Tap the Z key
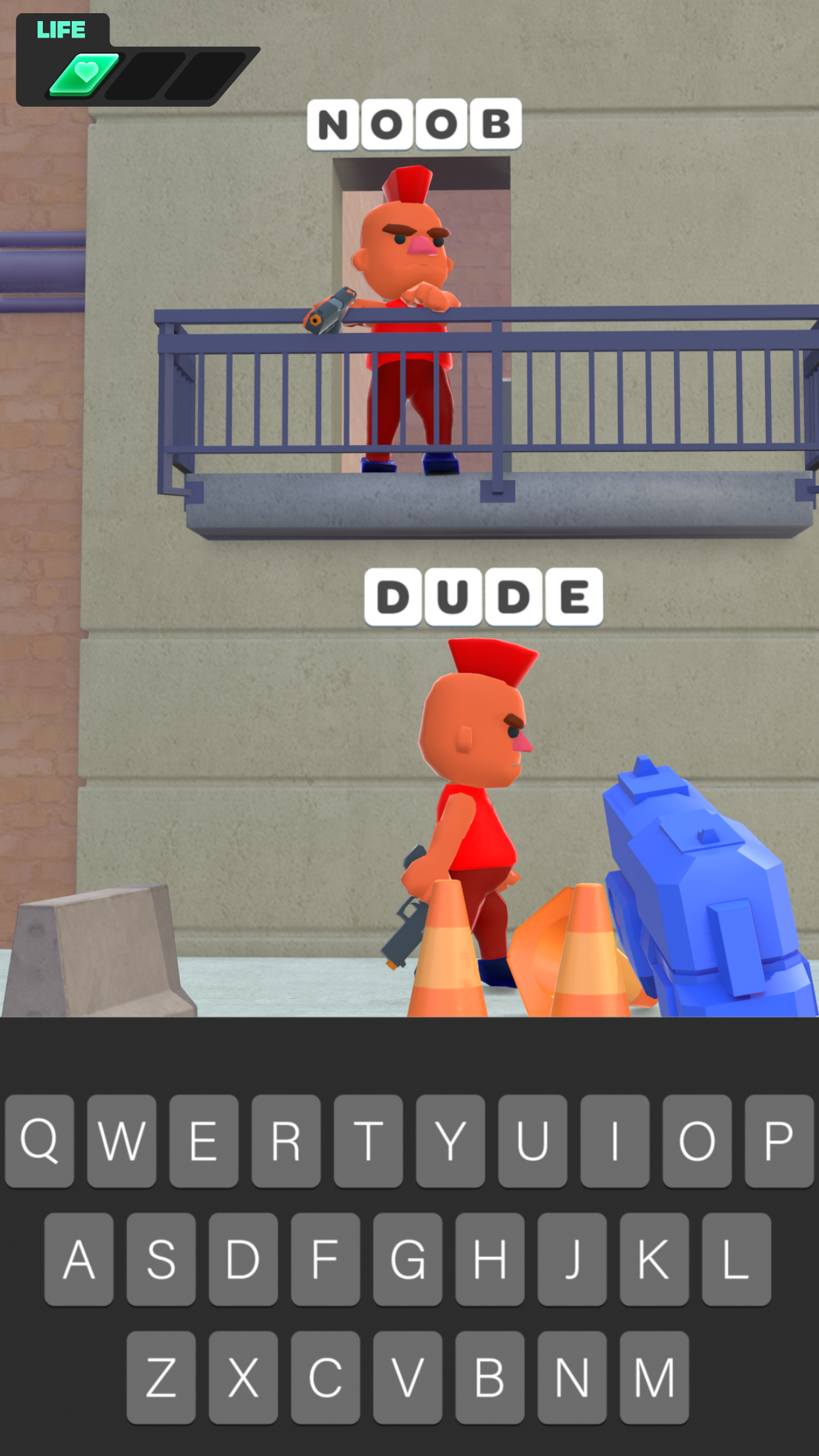The height and width of the screenshot is (1456, 819). (x=161, y=1377)
